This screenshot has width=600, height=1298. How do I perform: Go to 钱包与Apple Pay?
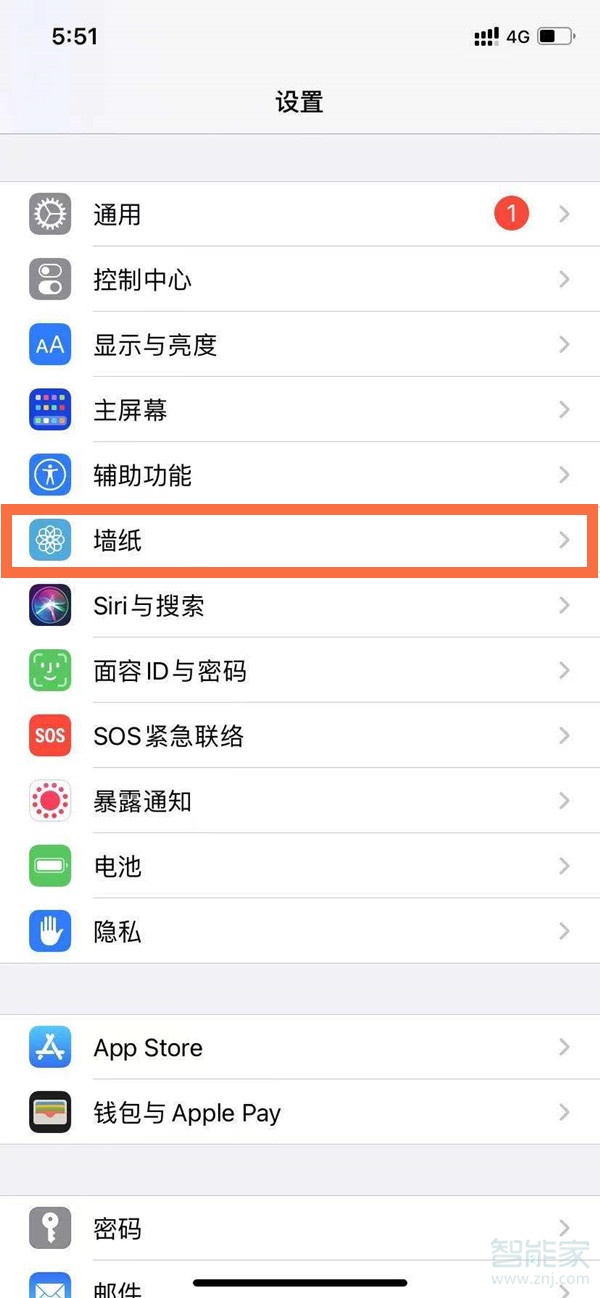[300, 1113]
